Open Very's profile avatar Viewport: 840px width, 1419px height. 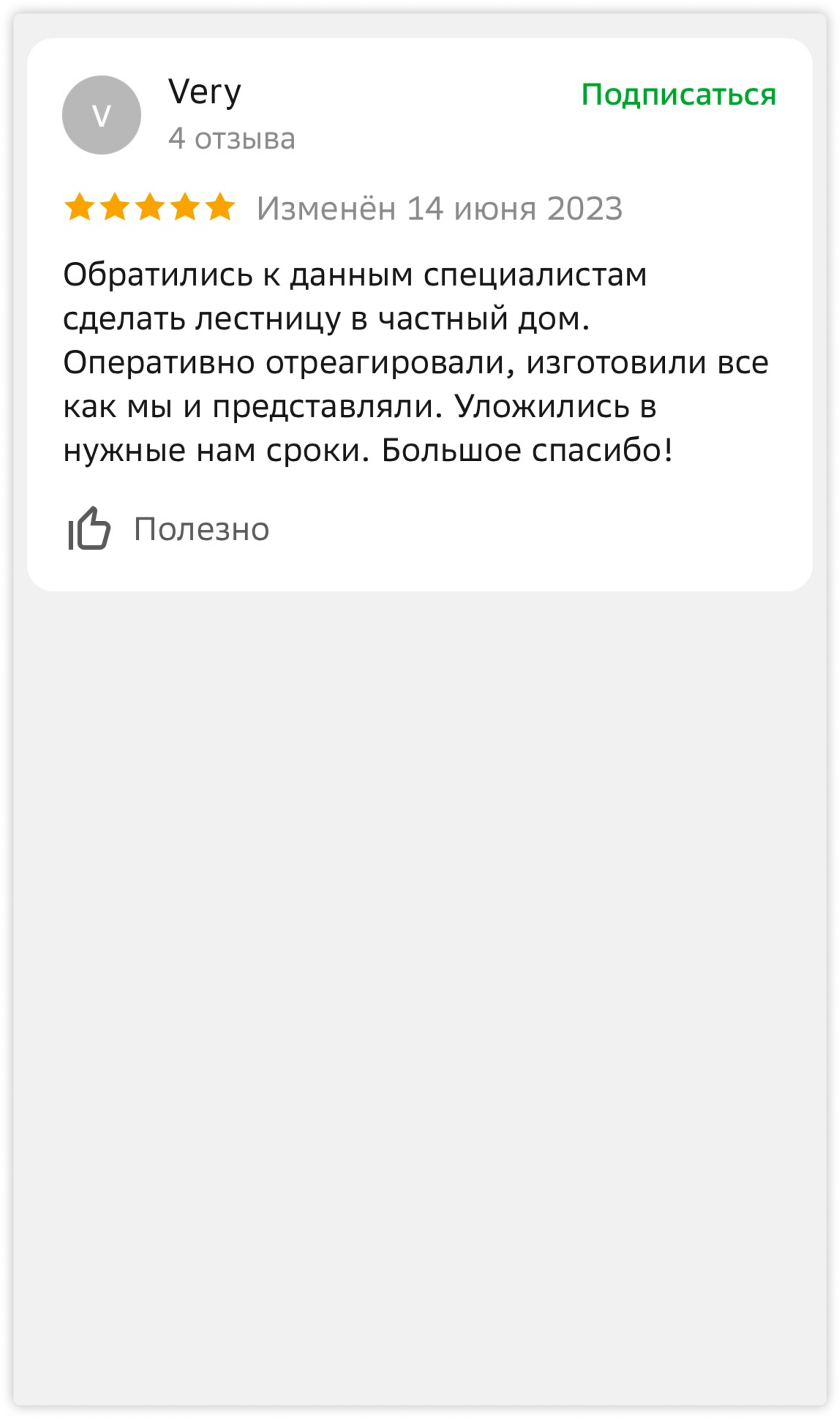pos(101,115)
